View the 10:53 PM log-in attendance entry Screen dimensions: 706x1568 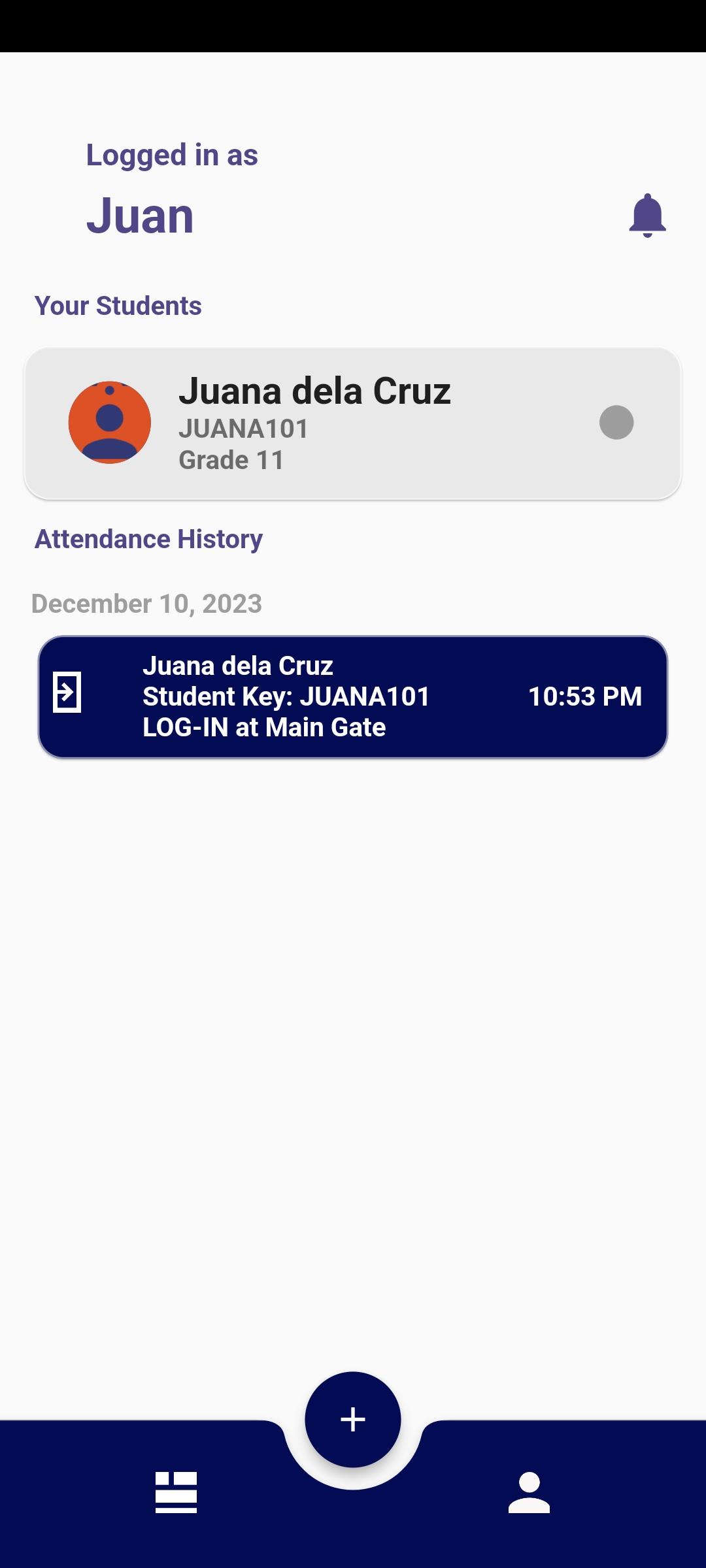pyautogui.click(x=353, y=696)
